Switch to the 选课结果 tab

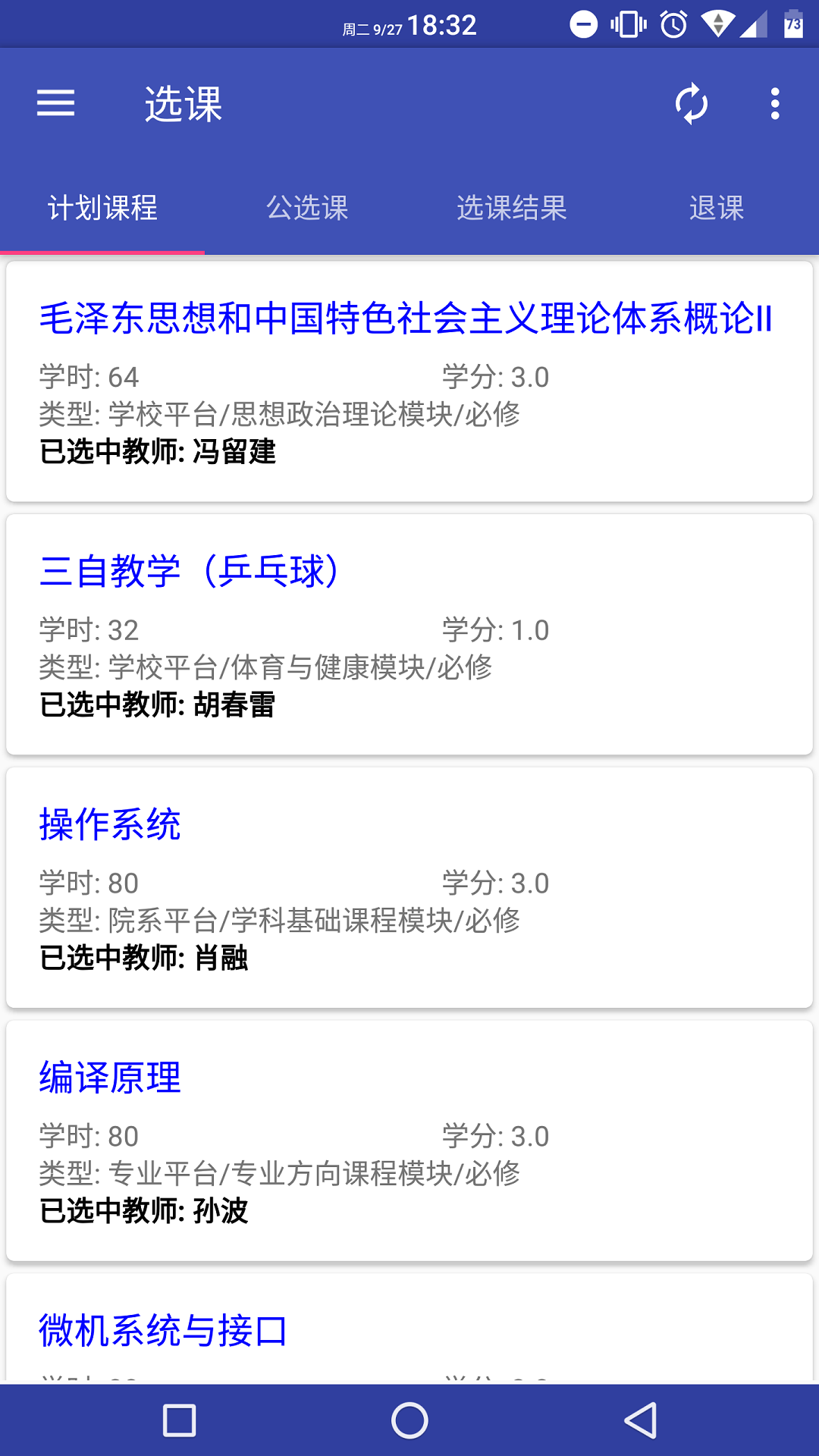click(512, 208)
